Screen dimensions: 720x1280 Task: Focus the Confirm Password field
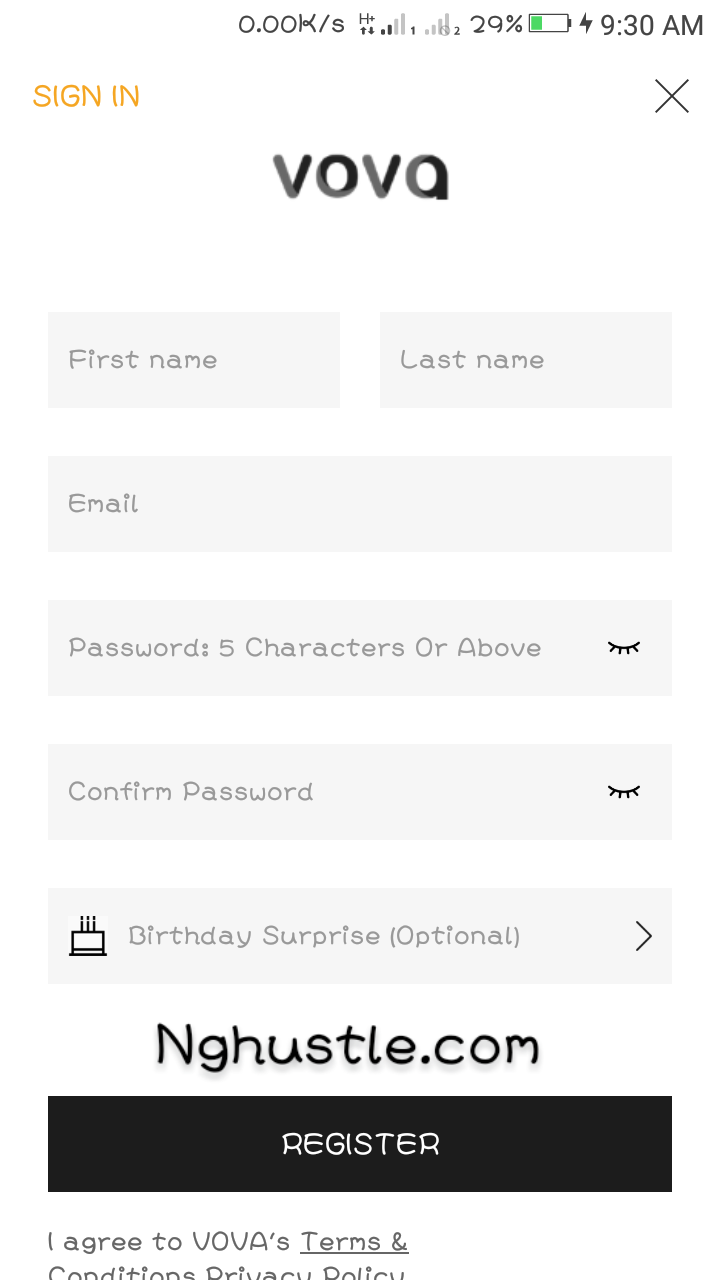coord(320,792)
